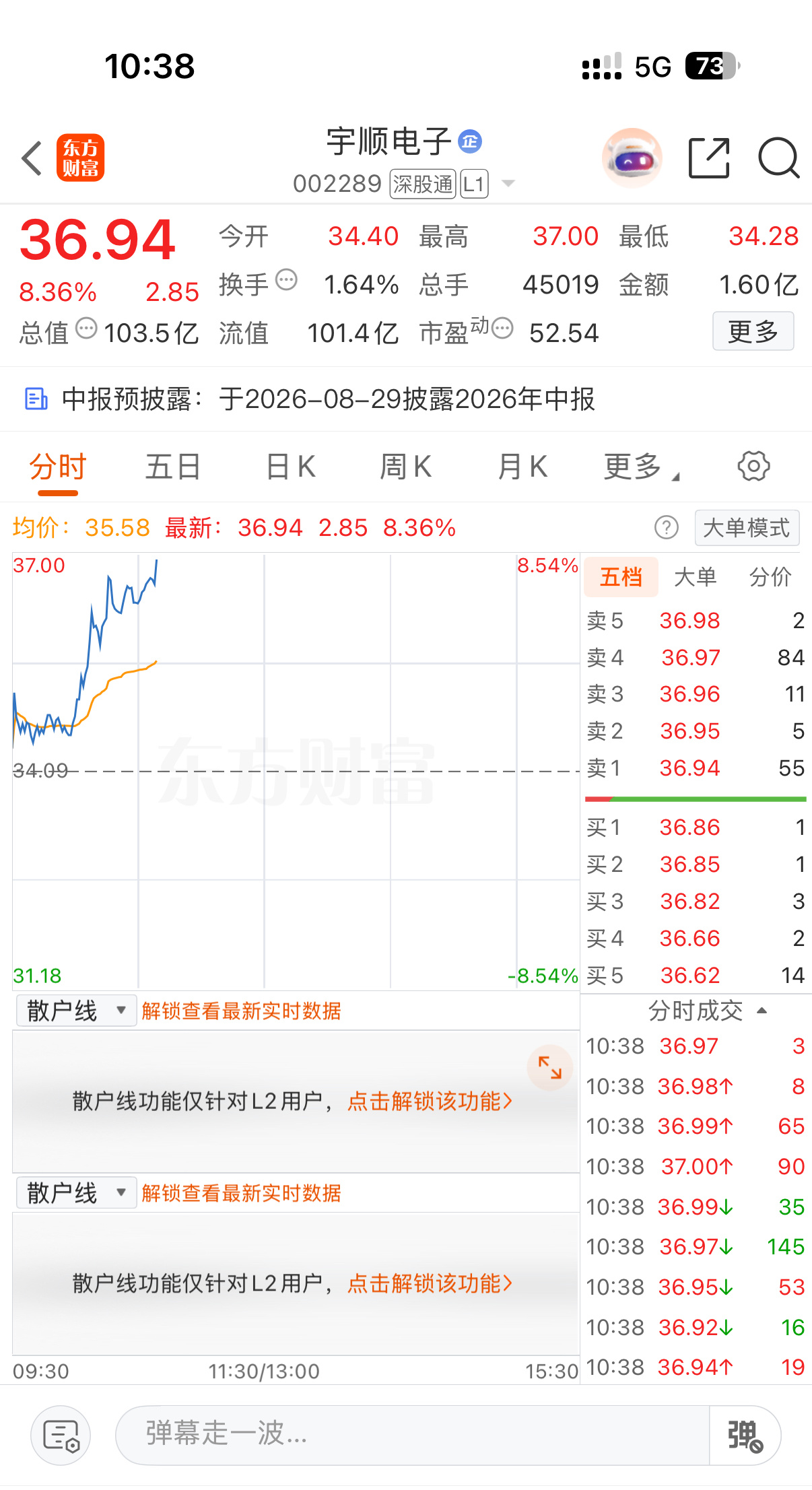Type a comment in 弹幕走一波 field

pos(412,1435)
